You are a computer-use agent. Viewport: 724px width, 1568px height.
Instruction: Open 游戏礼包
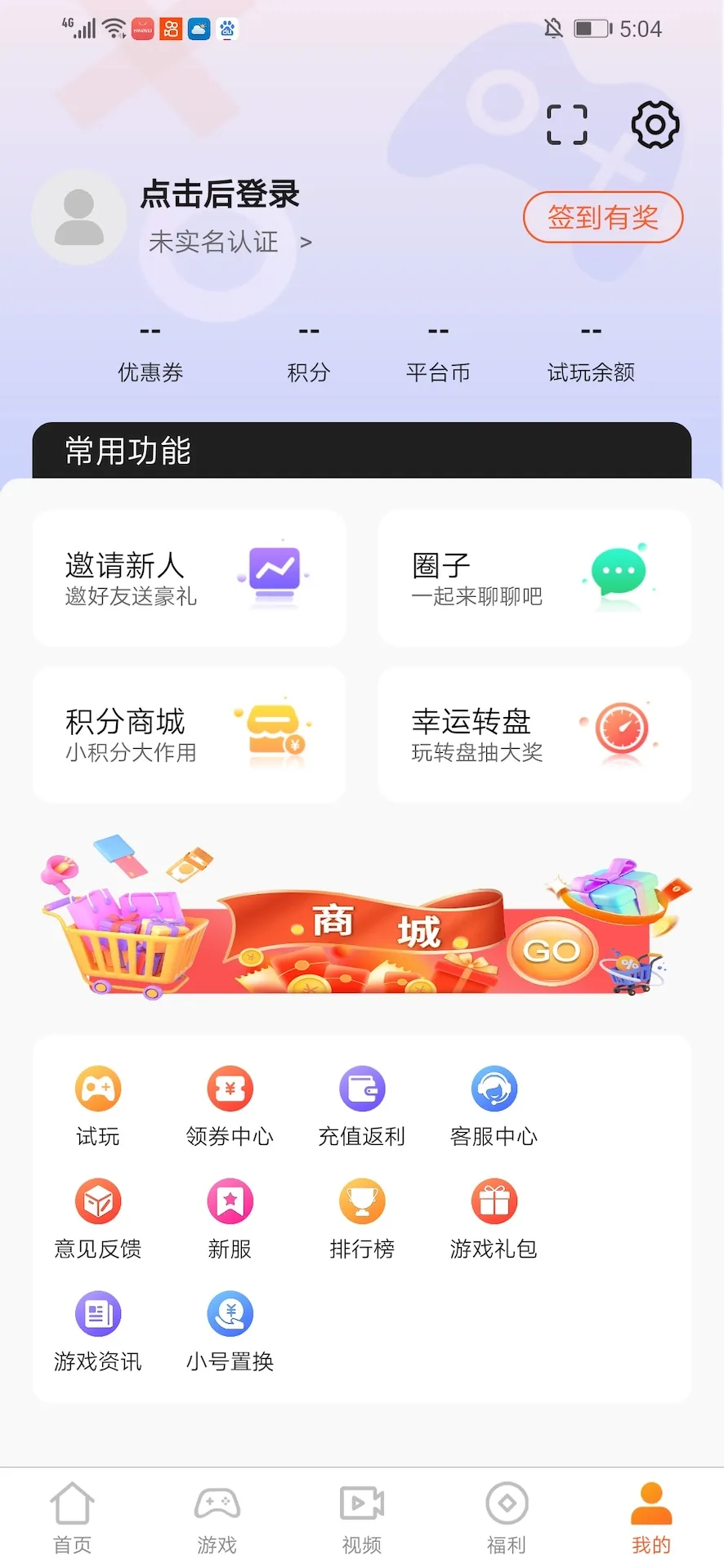pos(494,1217)
